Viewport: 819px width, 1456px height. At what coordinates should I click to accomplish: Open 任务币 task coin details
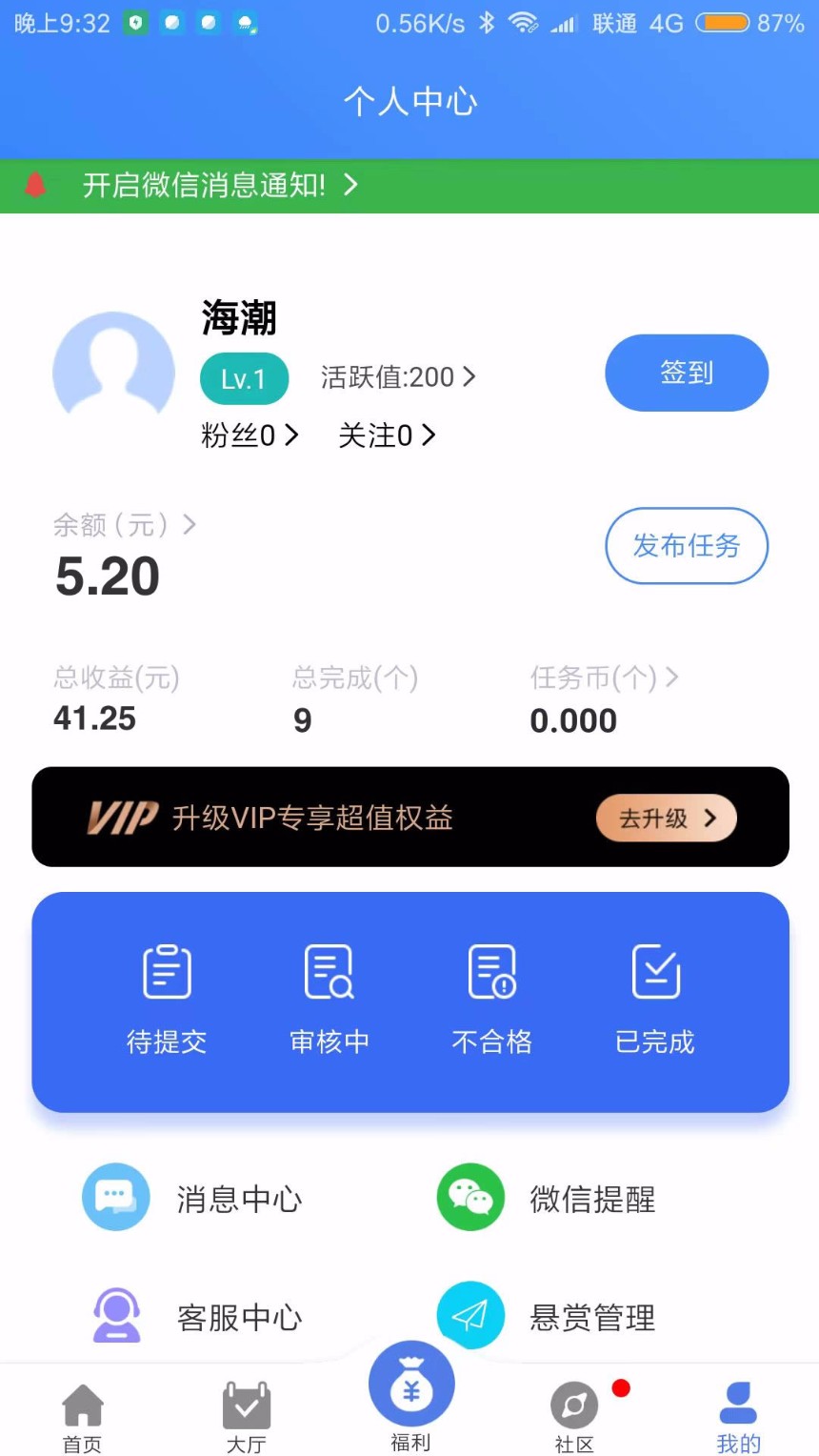[604, 677]
